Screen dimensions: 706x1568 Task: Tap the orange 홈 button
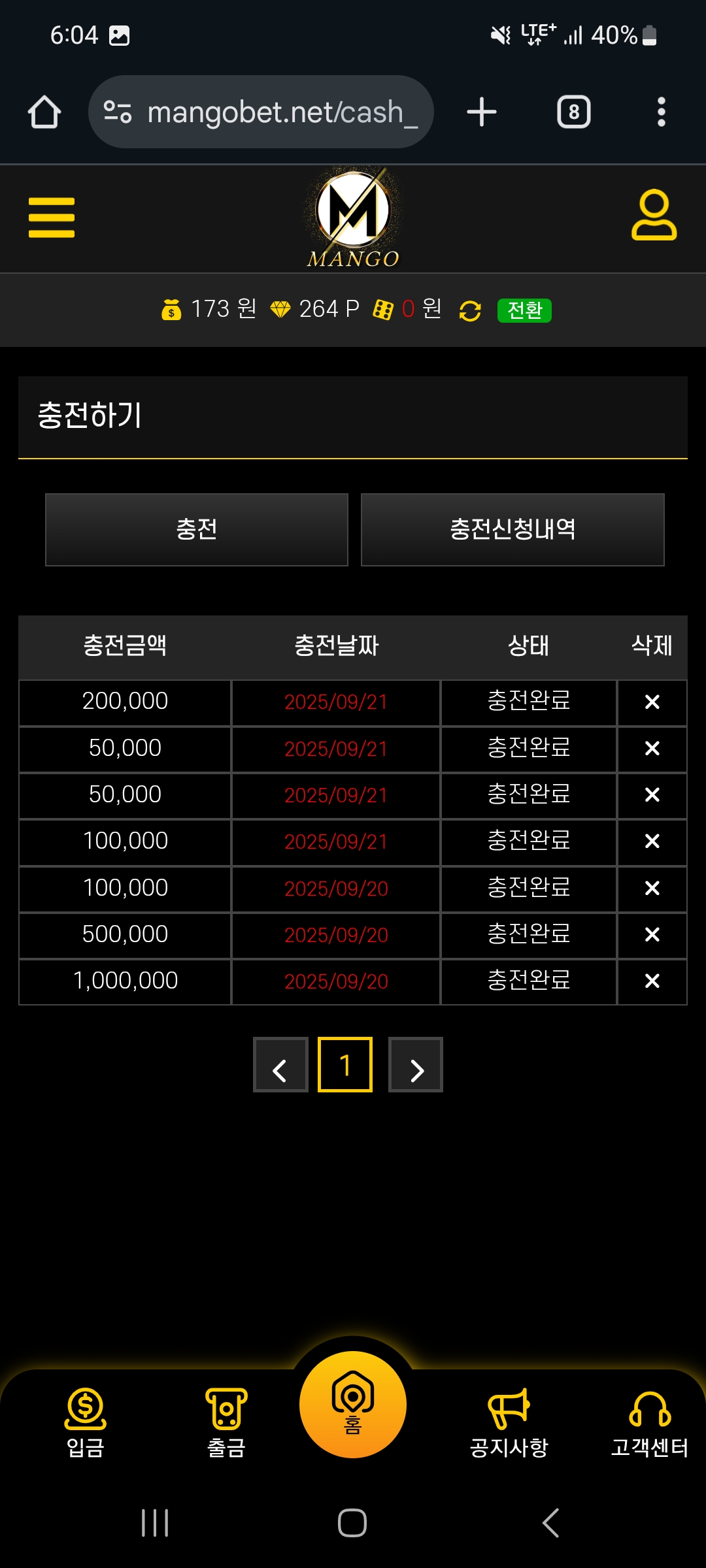(x=353, y=1405)
